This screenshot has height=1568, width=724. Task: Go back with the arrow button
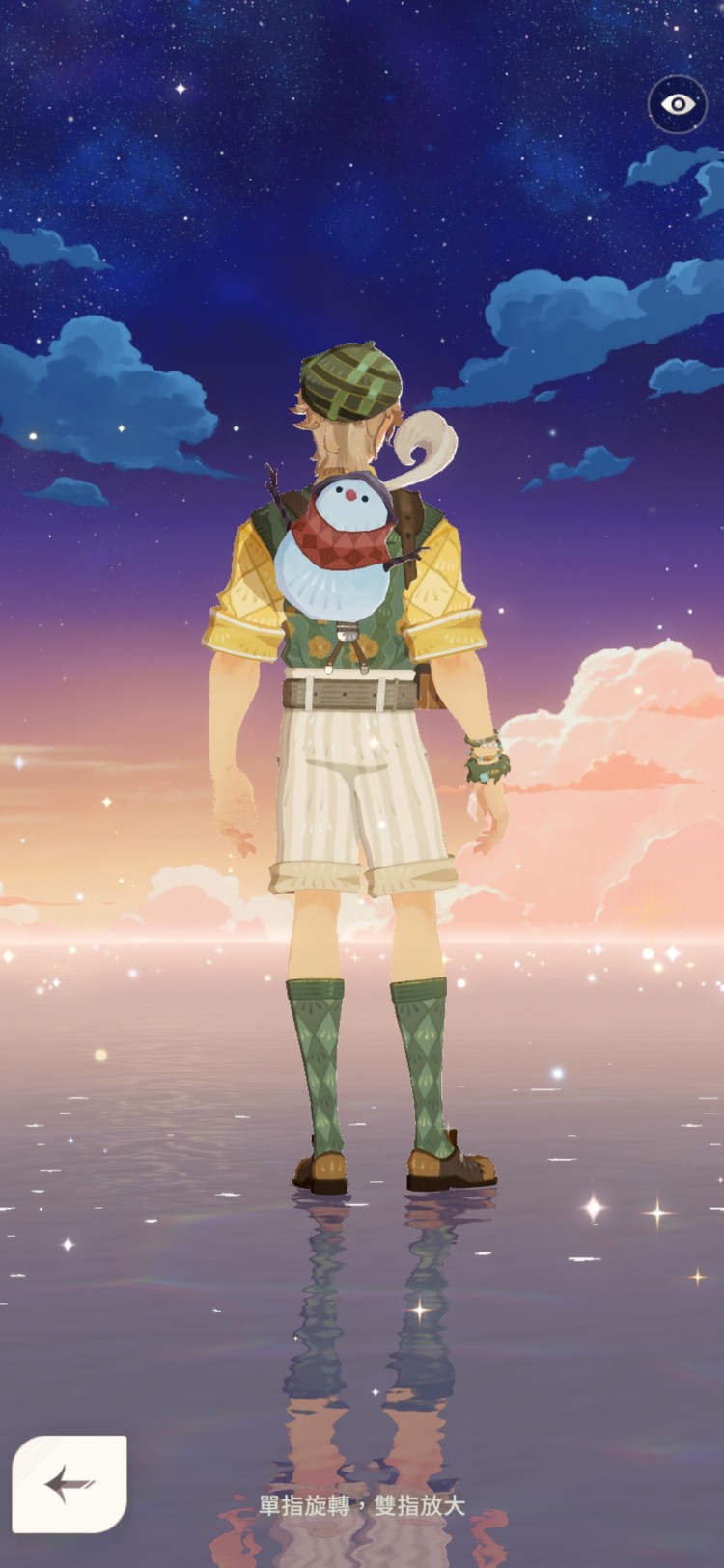pos(70,1484)
